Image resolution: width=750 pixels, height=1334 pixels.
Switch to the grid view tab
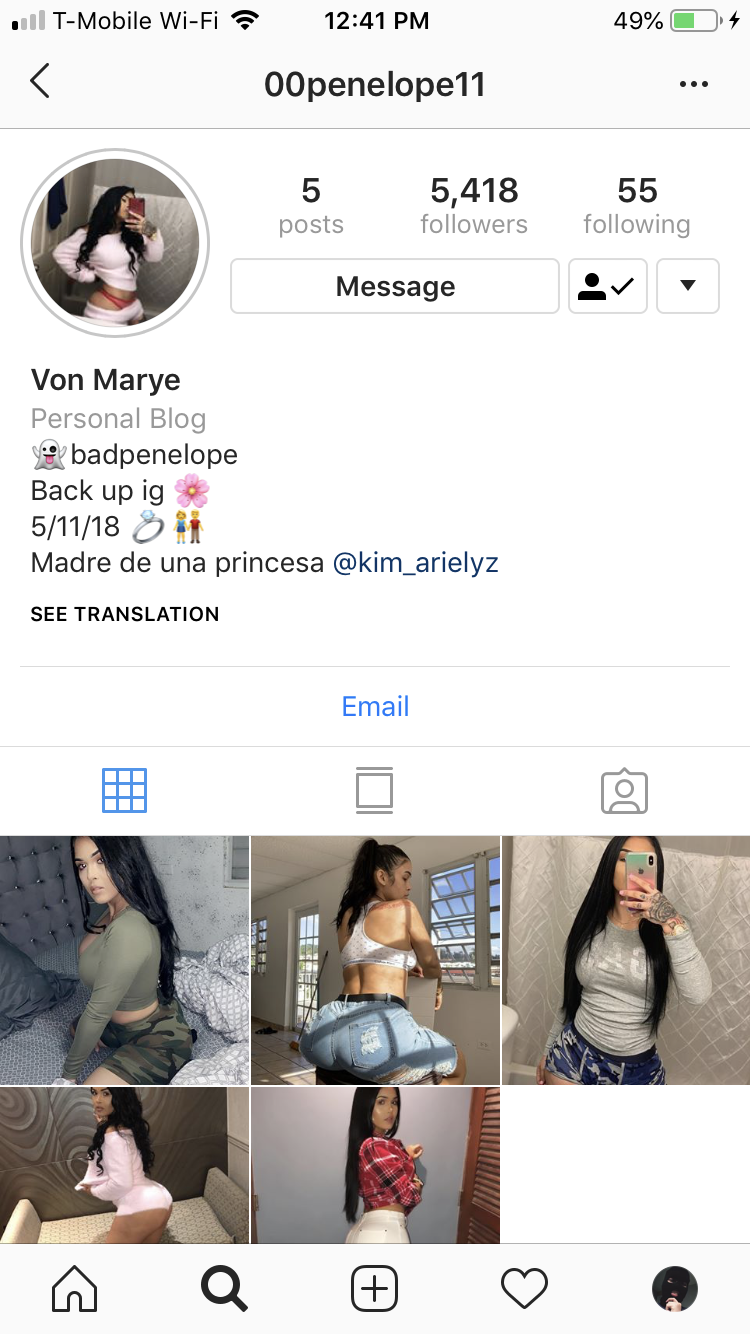[x=125, y=791]
